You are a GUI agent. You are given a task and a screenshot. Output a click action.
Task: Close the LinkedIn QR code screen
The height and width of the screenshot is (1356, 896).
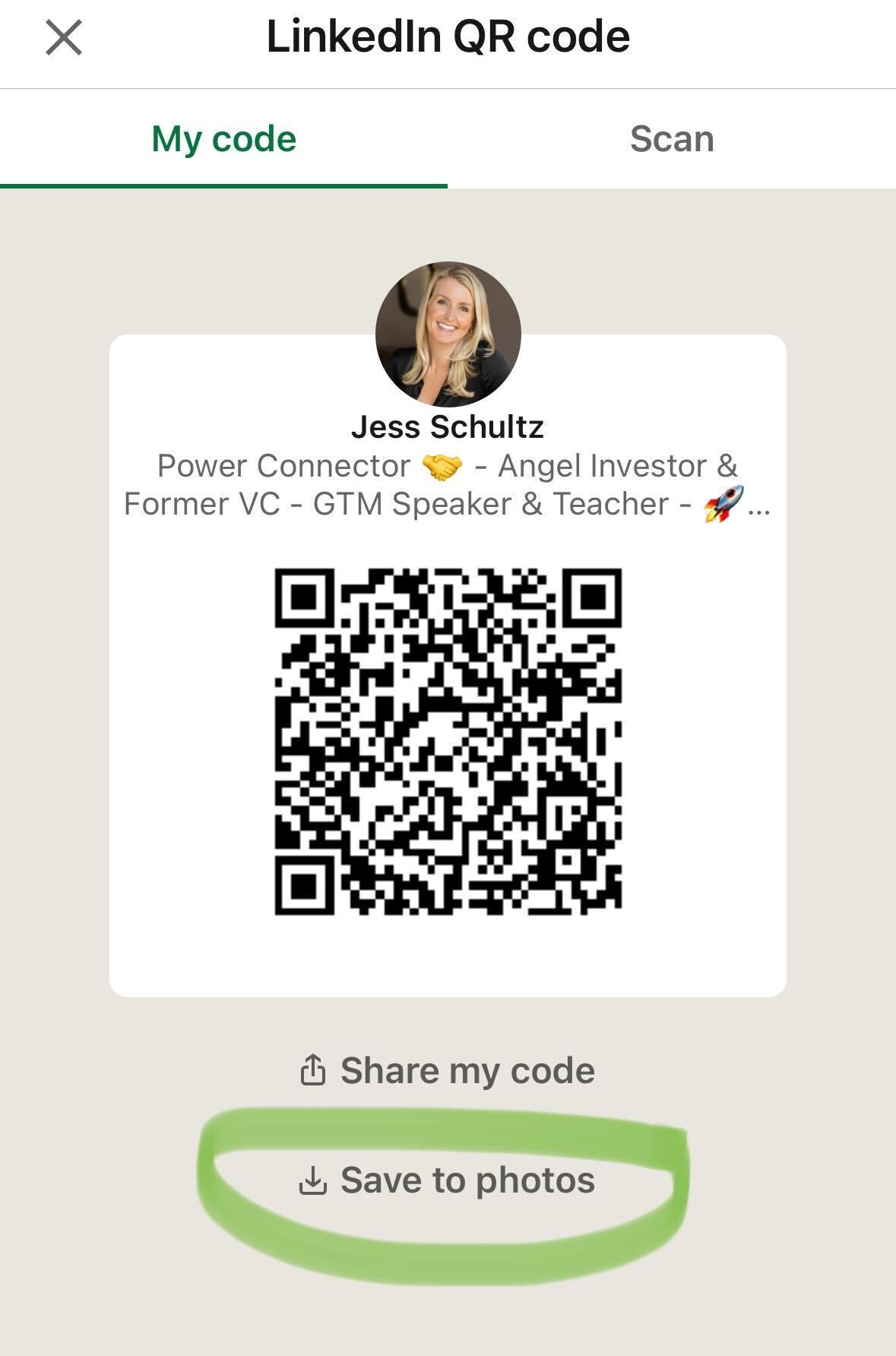[x=64, y=38]
